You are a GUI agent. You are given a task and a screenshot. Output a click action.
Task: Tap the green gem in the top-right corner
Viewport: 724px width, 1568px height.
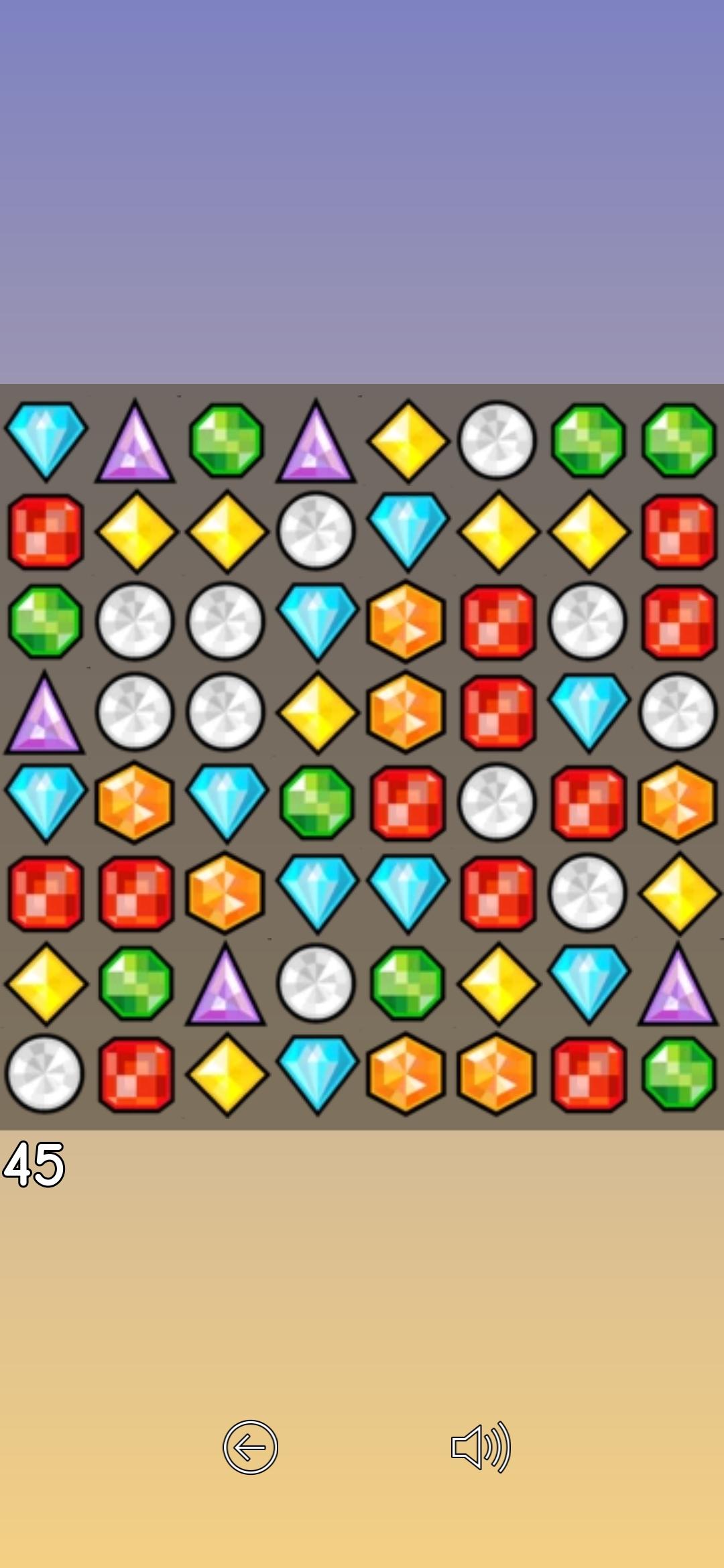click(678, 440)
